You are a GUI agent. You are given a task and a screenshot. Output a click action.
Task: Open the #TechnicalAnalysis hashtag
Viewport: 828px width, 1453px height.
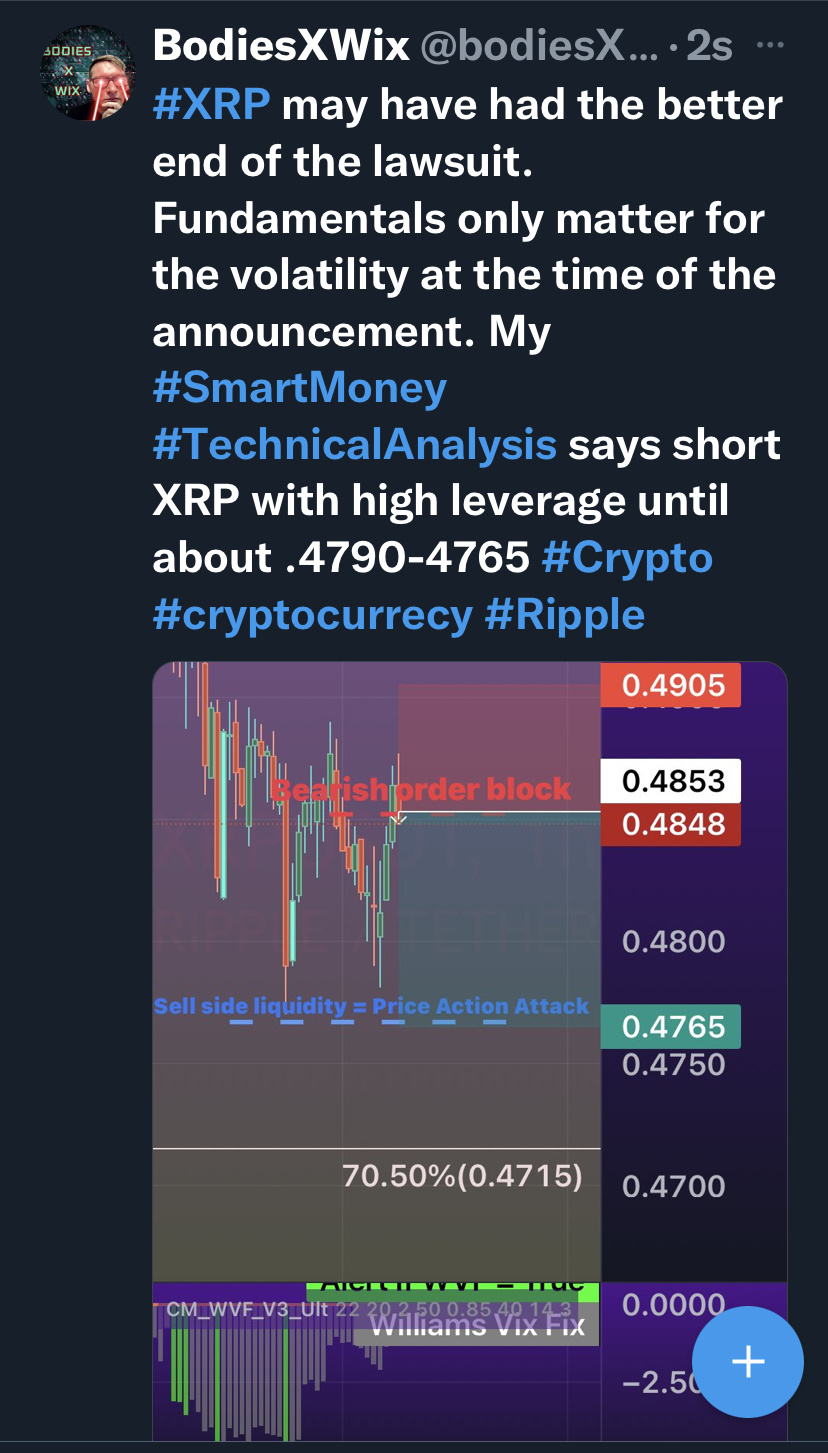pyautogui.click(x=354, y=443)
